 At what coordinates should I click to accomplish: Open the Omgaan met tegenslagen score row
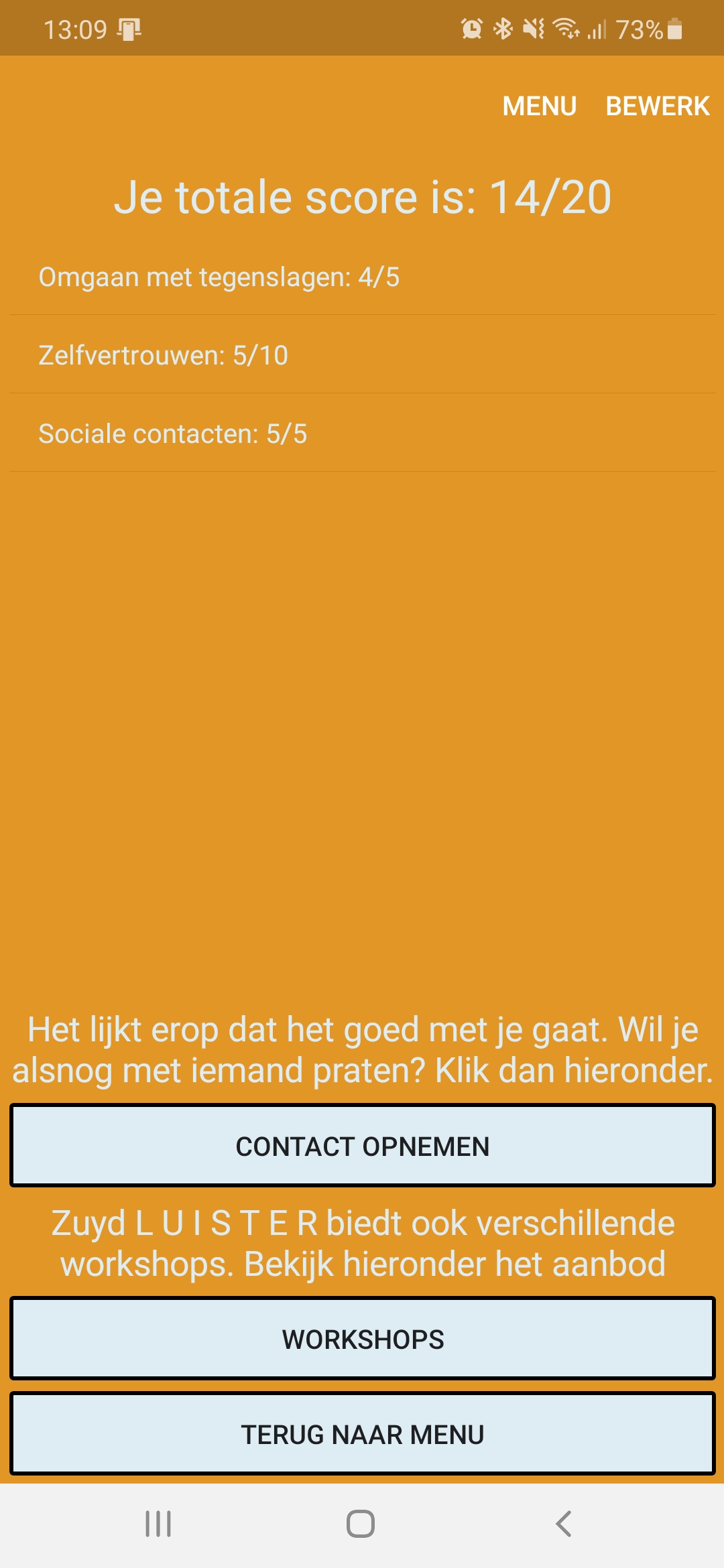[362, 277]
